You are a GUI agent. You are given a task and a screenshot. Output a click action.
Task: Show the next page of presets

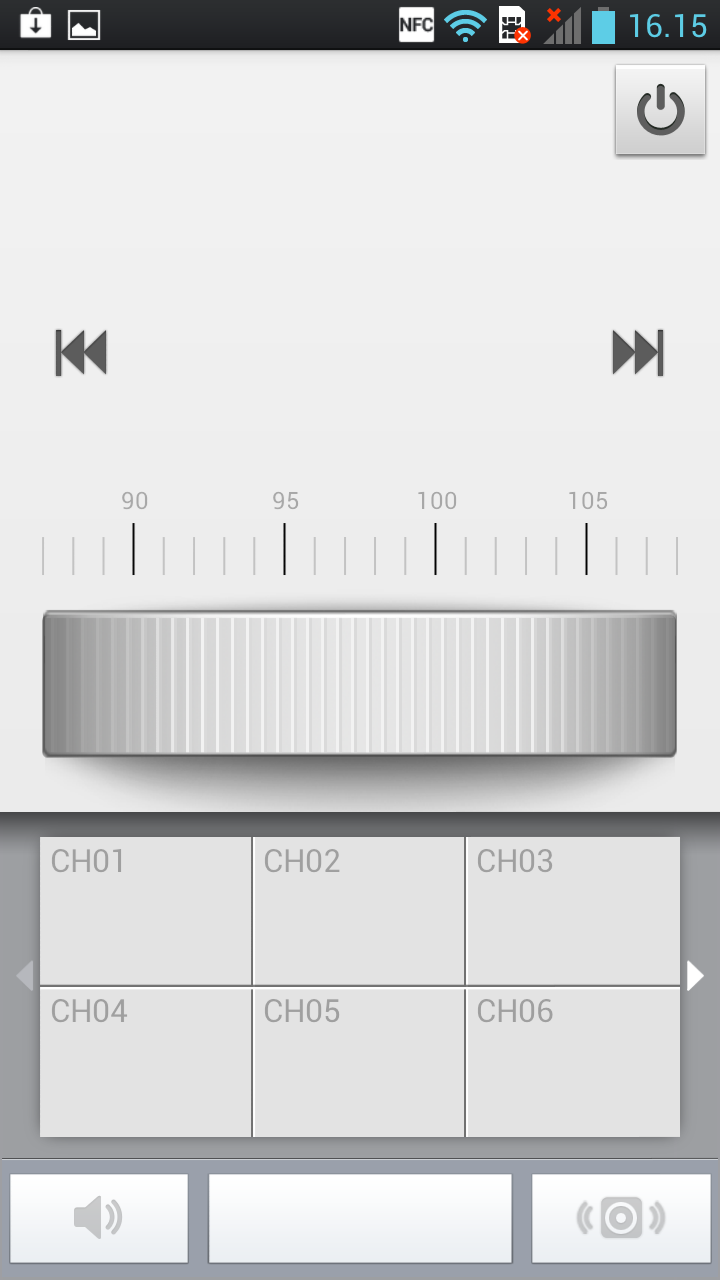coord(695,975)
